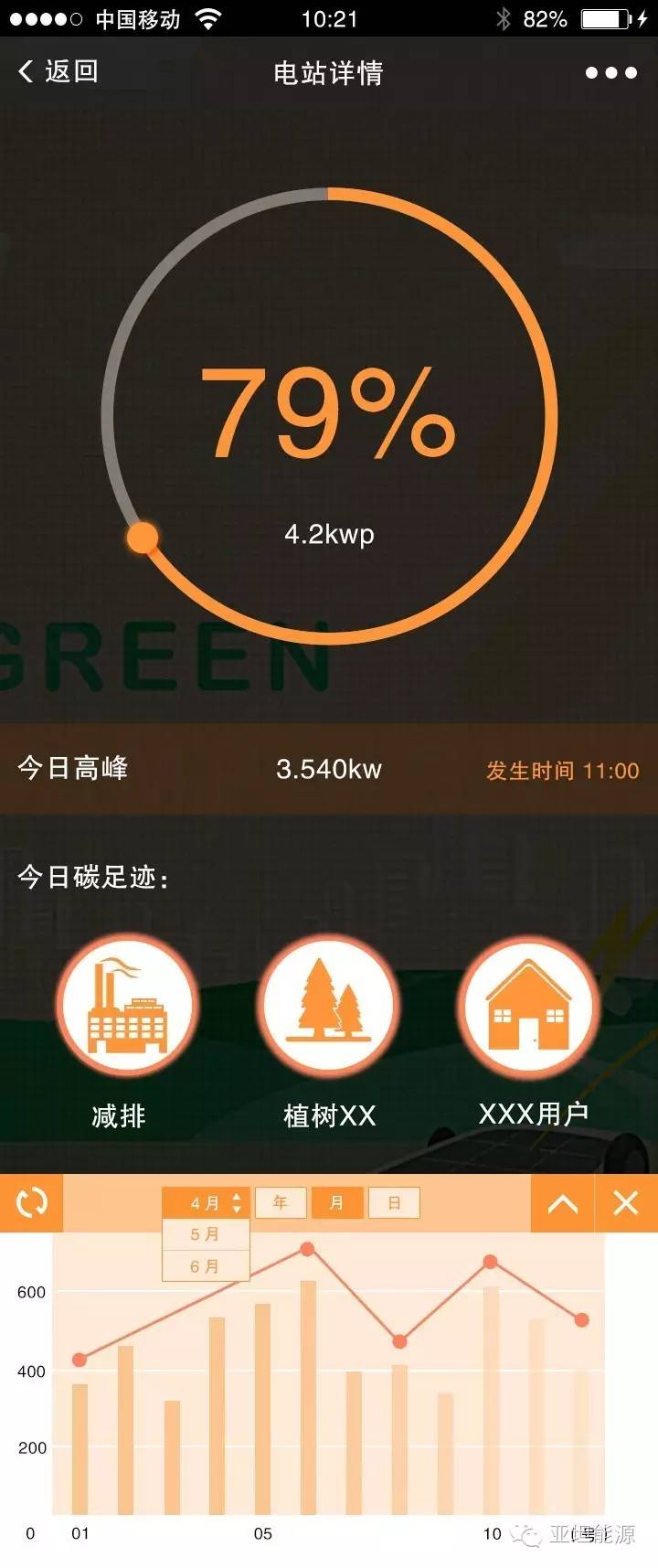
Task: Switch the chart to 月 view
Action: 337,1202
